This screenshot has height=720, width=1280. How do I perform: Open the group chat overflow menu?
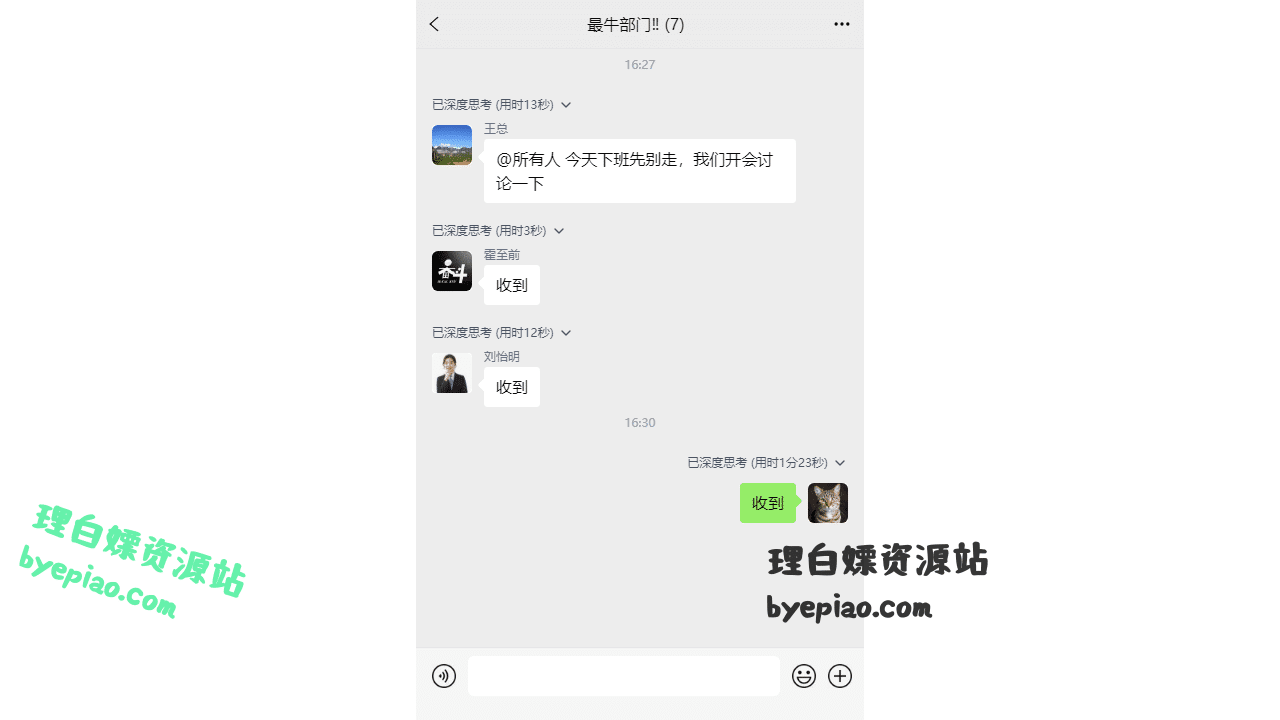tap(841, 24)
